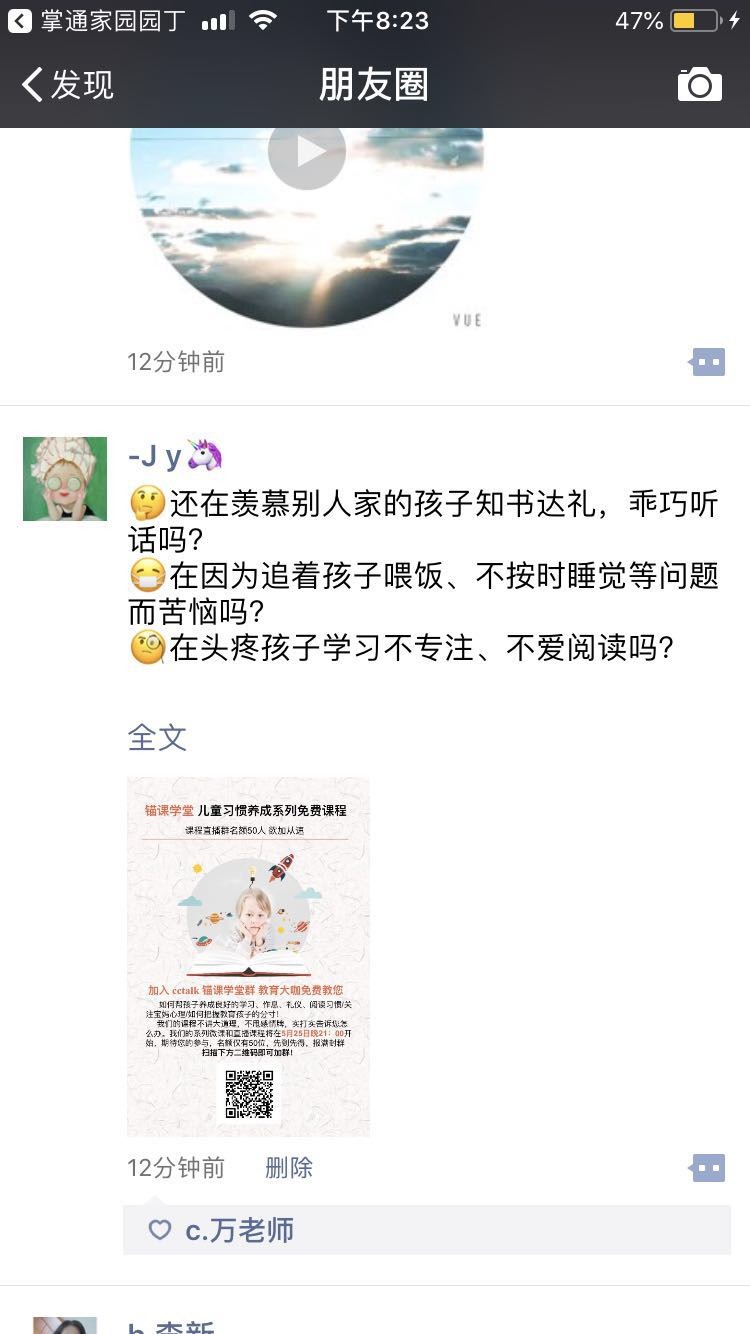This screenshot has width=750, height=1334.
Task: Delete the post with 删除
Action: coord(289,1167)
